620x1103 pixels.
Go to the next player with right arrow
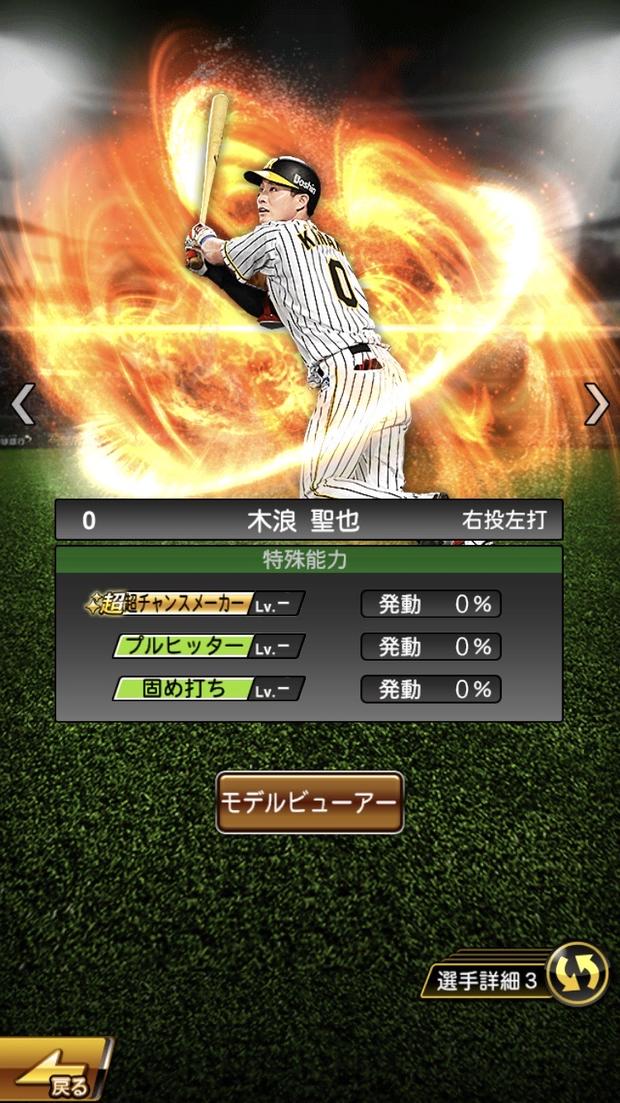pos(597,404)
